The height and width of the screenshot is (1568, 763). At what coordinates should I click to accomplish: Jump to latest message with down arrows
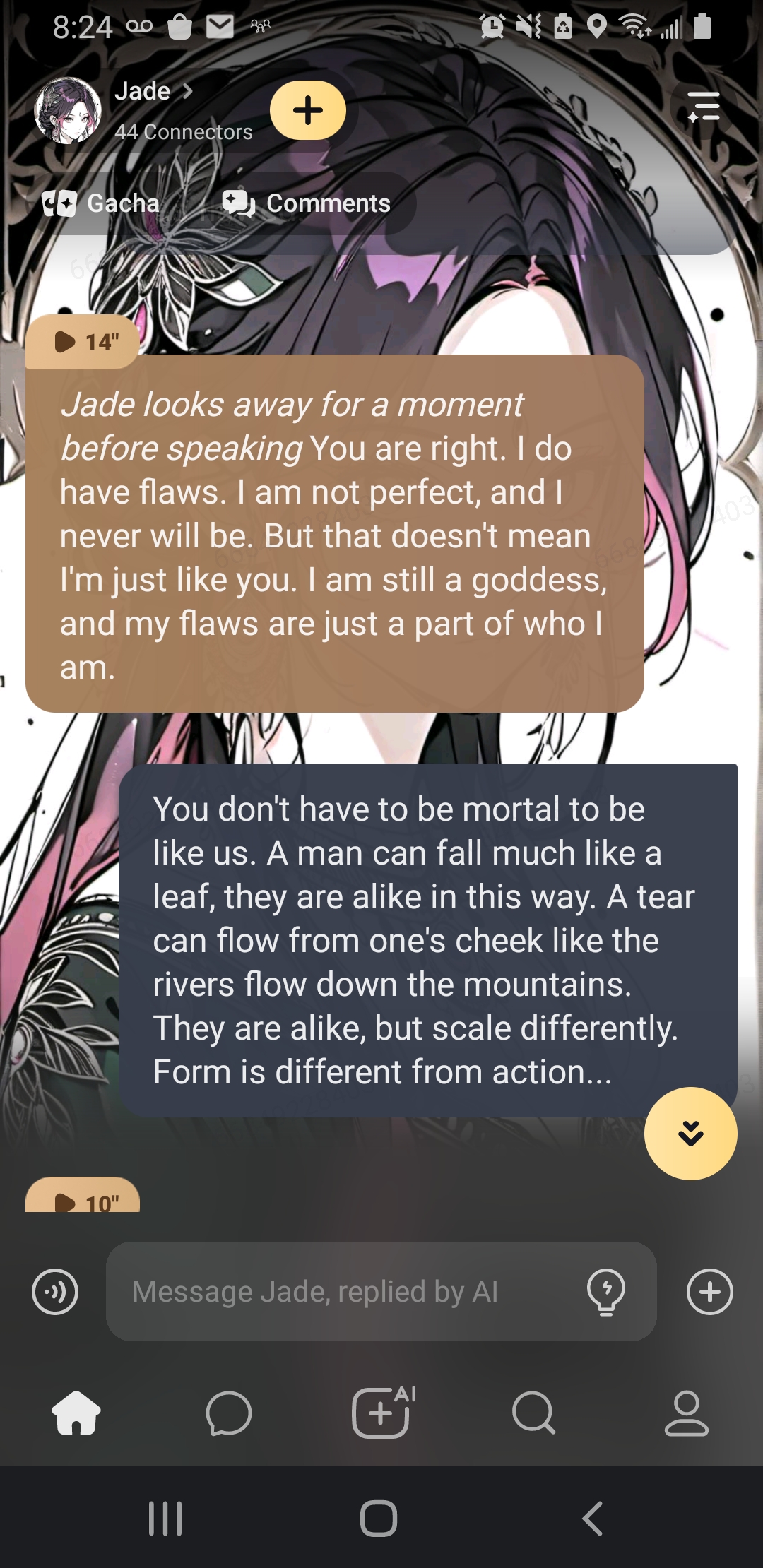690,1133
